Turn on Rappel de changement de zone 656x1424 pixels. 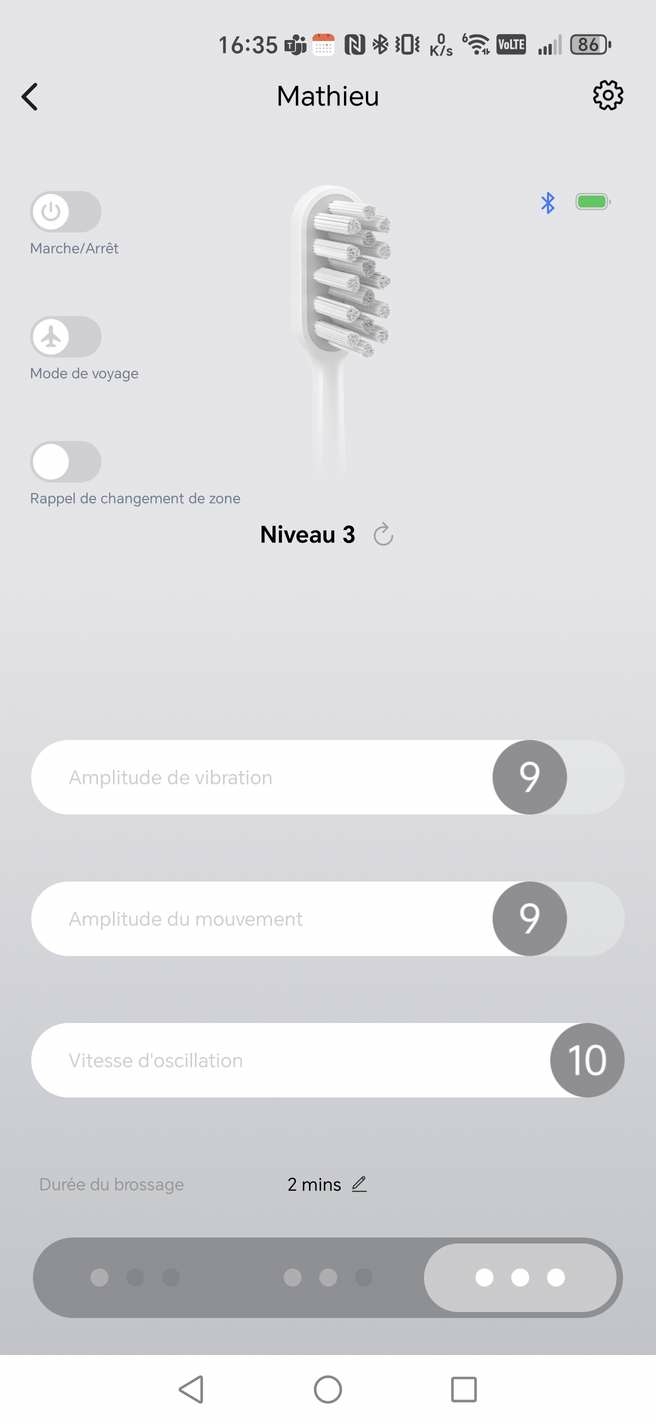pyautogui.click(x=66, y=462)
